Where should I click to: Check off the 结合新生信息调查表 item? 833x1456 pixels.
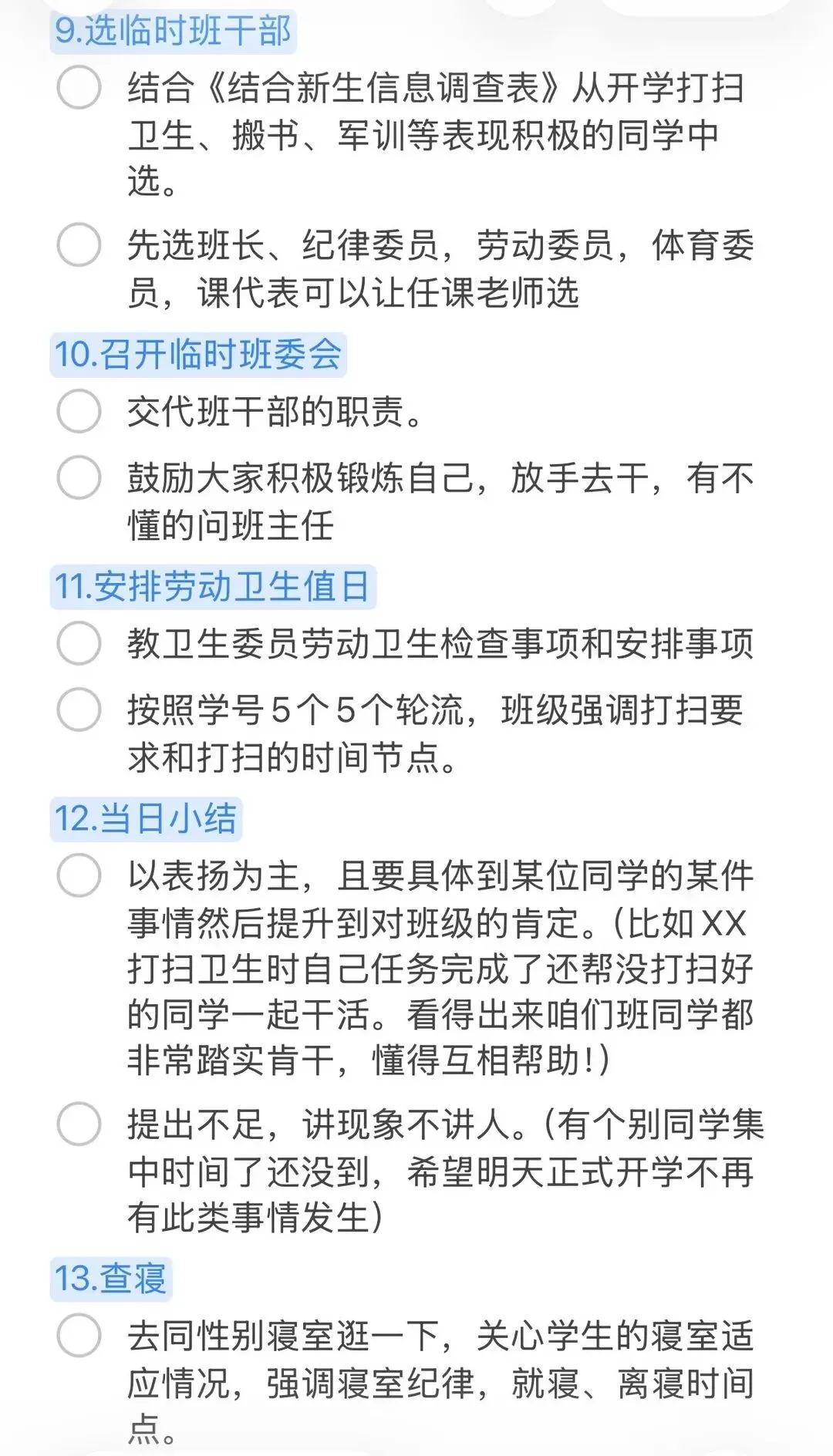click(79, 86)
